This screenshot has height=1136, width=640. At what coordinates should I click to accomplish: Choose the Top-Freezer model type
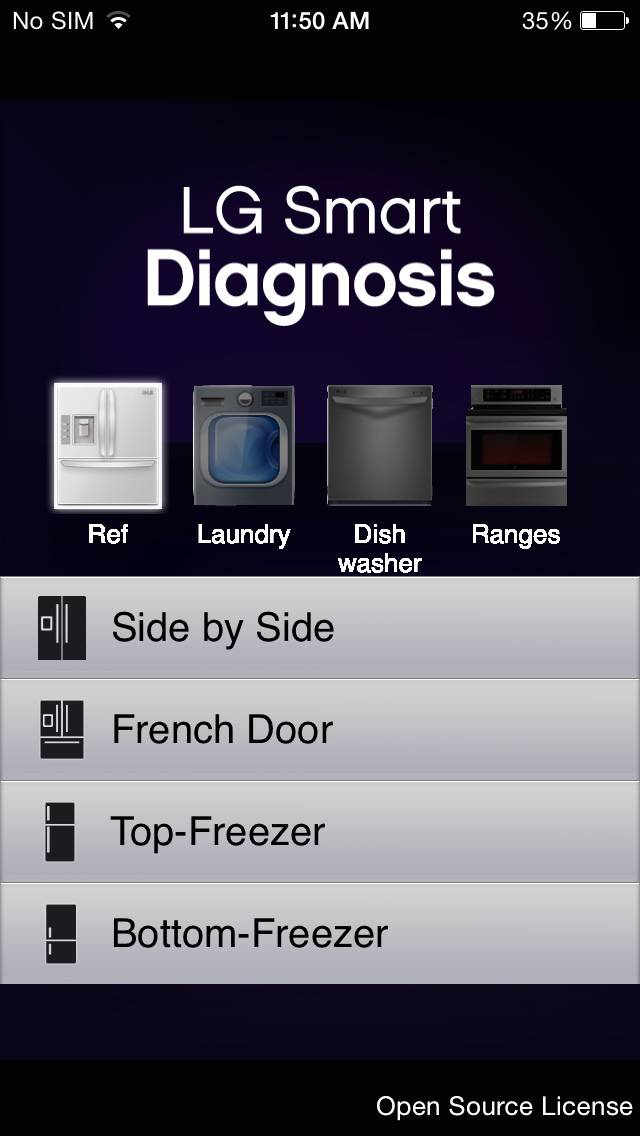320,832
